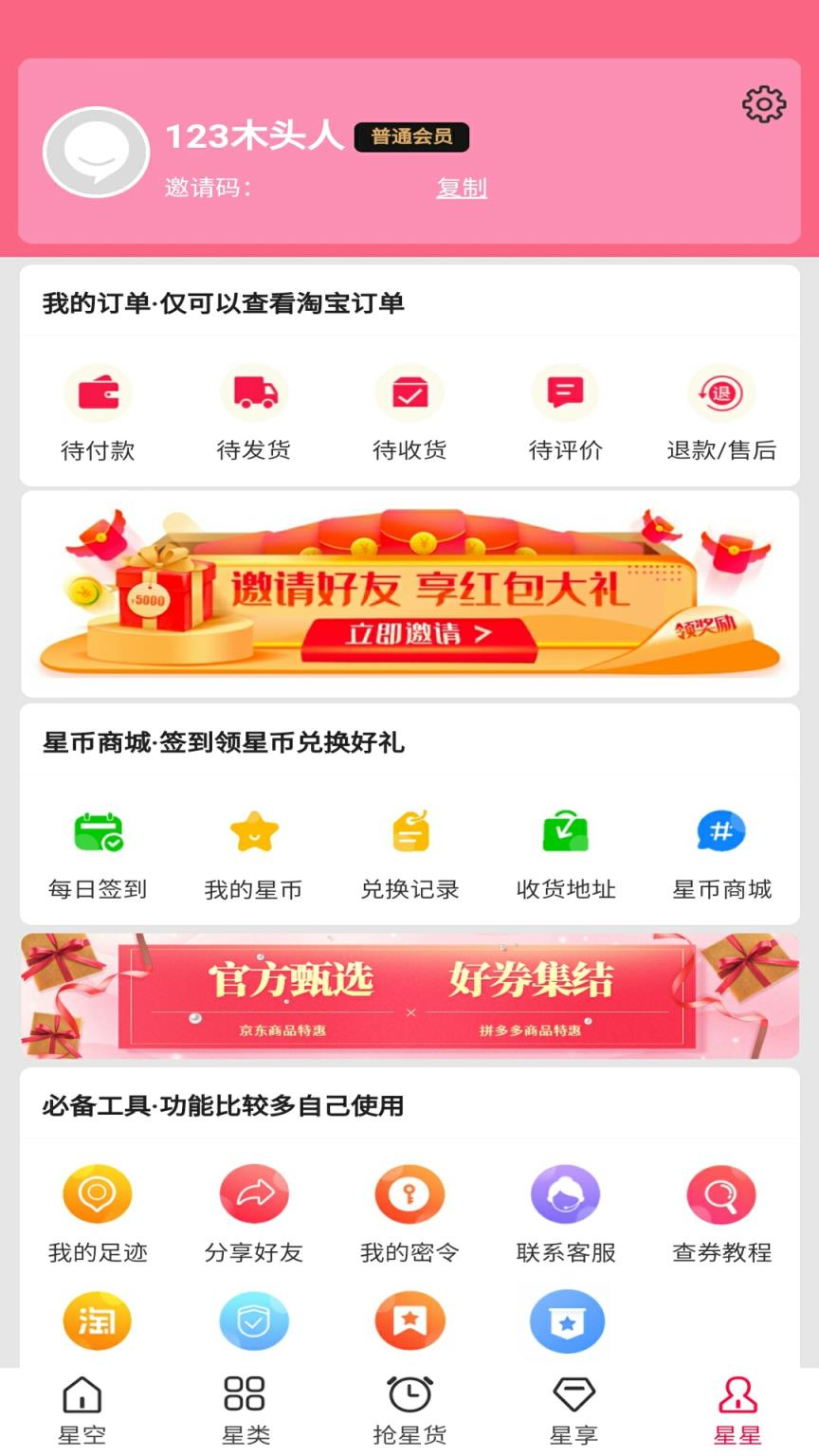Open the settings gear
This screenshot has width=819, height=1456.
tap(764, 105)
